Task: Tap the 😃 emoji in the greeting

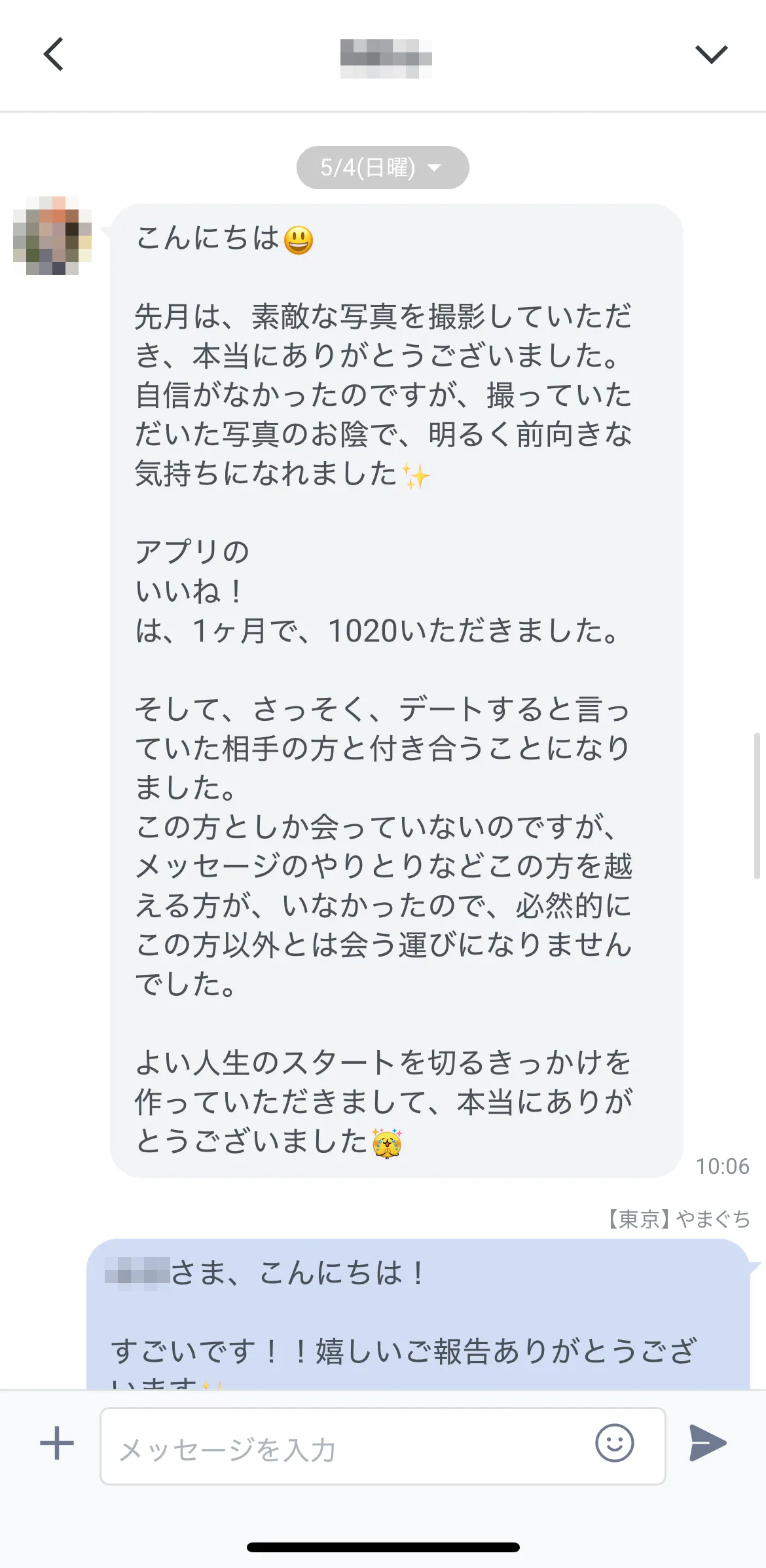Action: point(298,239)
